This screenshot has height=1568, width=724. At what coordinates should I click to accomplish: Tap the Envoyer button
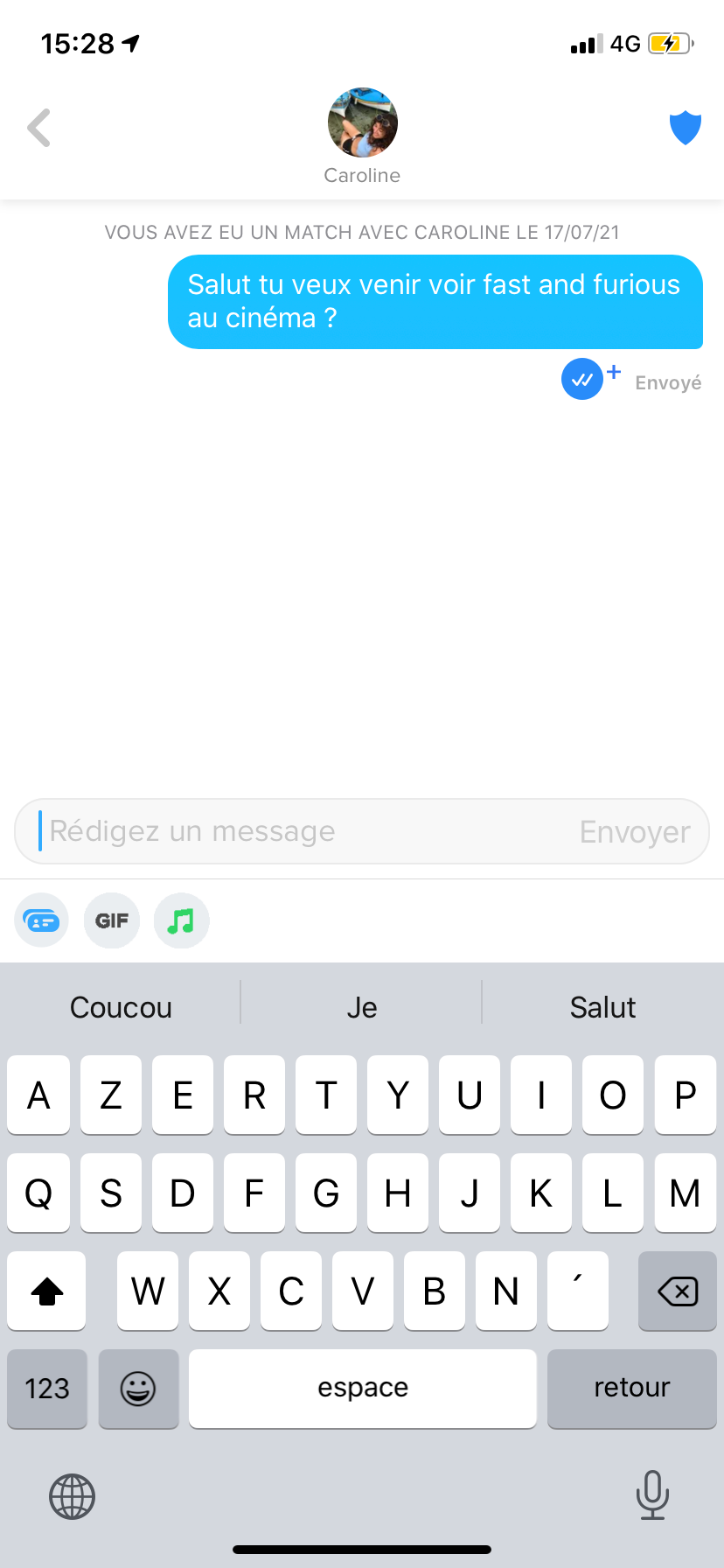[x=635, y=831]
